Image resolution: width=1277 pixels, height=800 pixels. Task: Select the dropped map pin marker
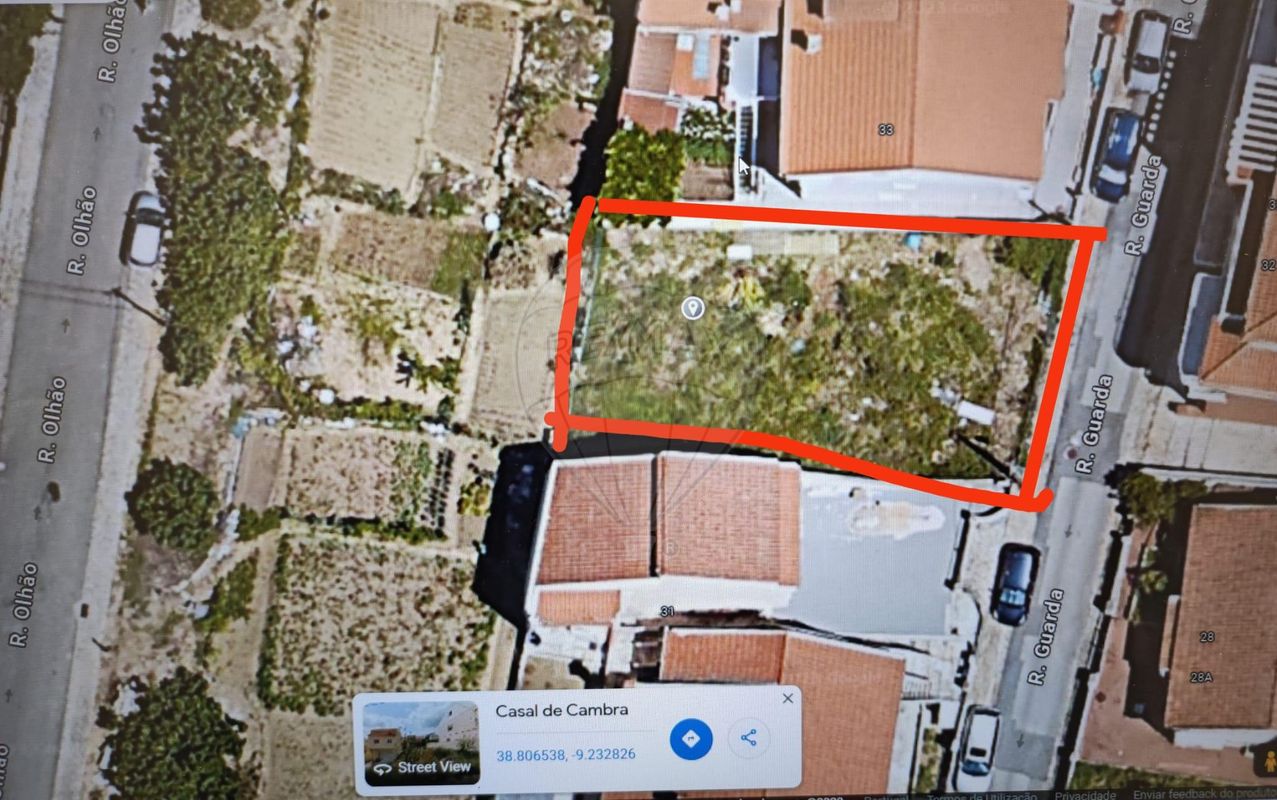692,307
